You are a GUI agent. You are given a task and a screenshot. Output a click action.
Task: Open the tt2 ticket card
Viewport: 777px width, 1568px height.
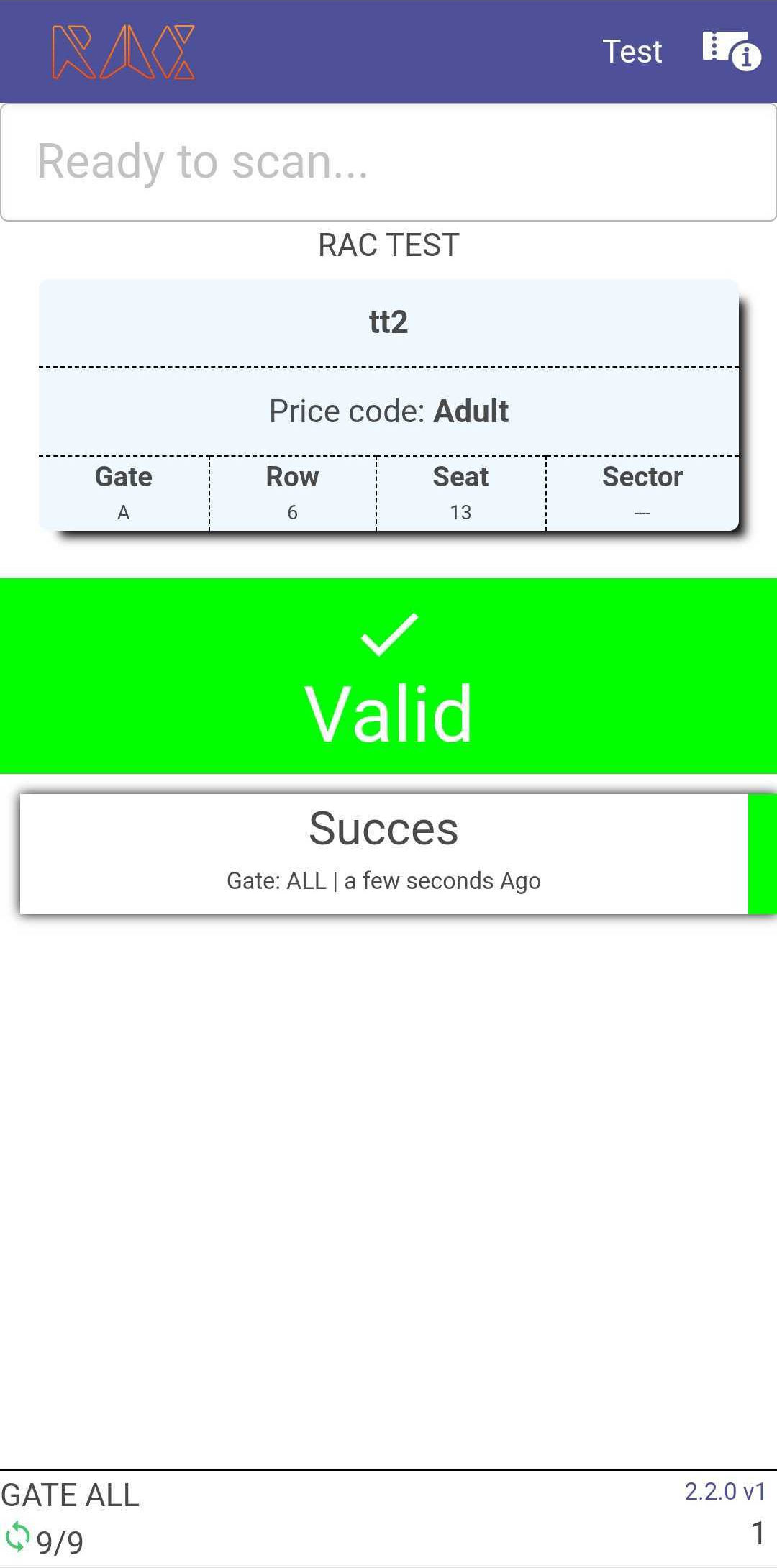pos(388,405)
